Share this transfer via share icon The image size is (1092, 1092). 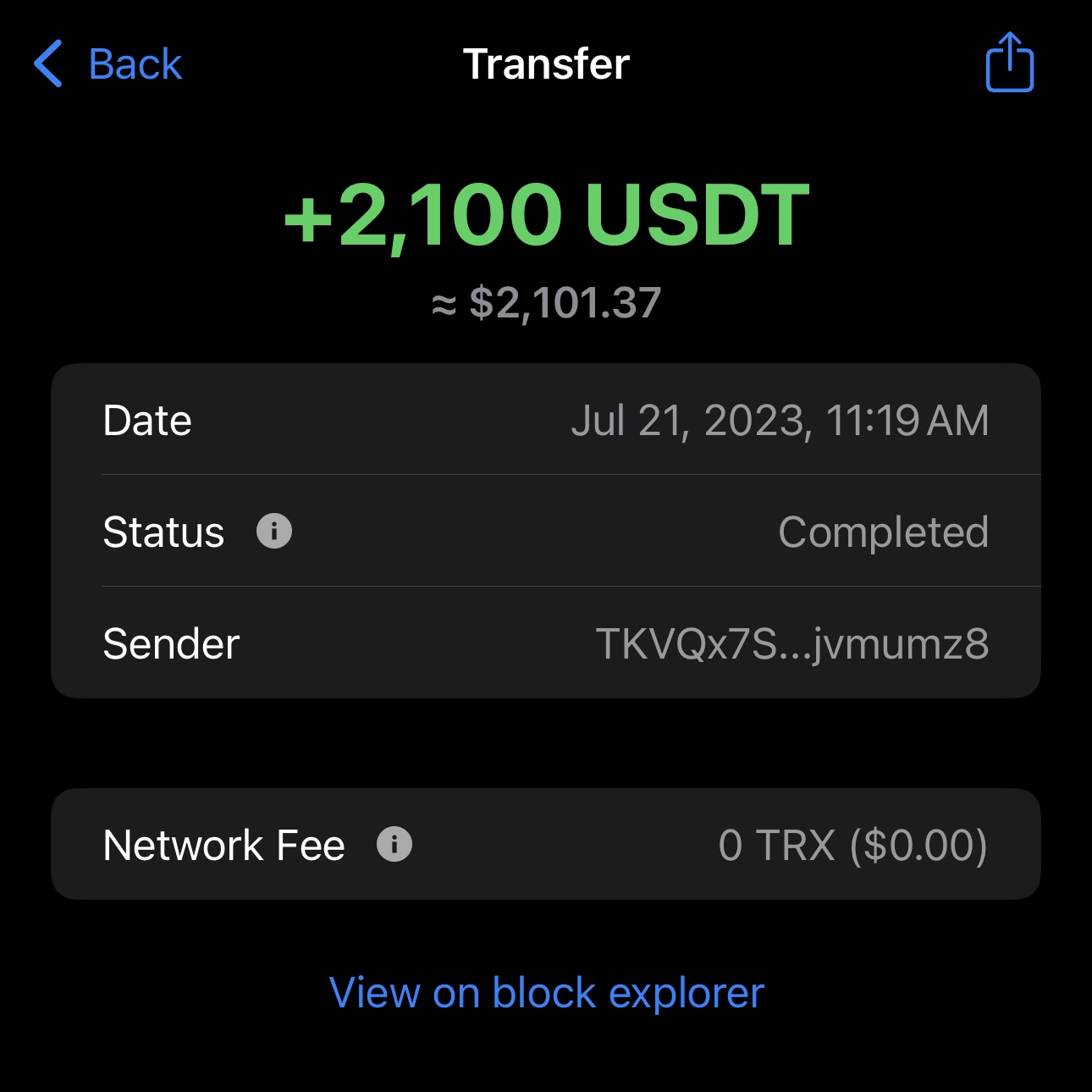[1009, 63]
